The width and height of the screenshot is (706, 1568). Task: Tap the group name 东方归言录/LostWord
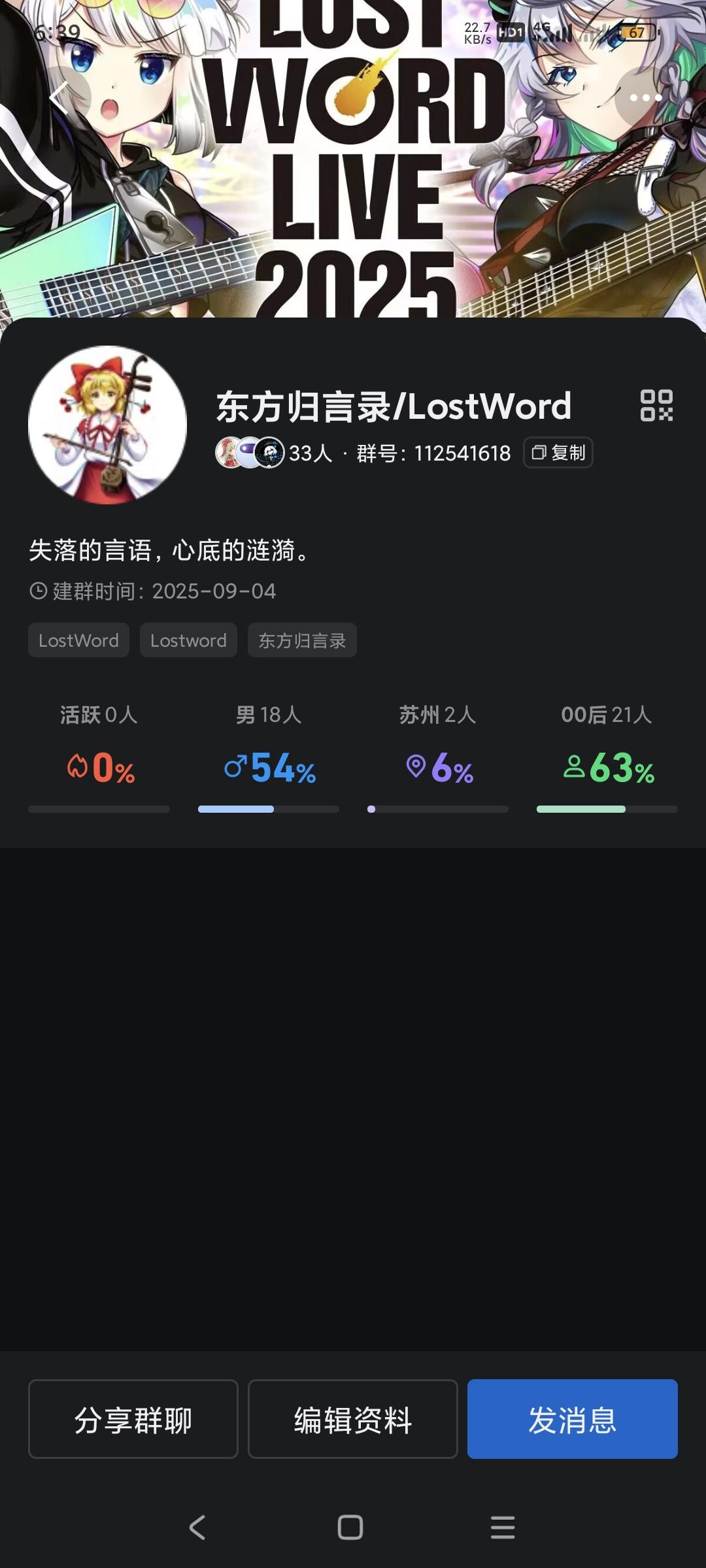pos(393,405)
